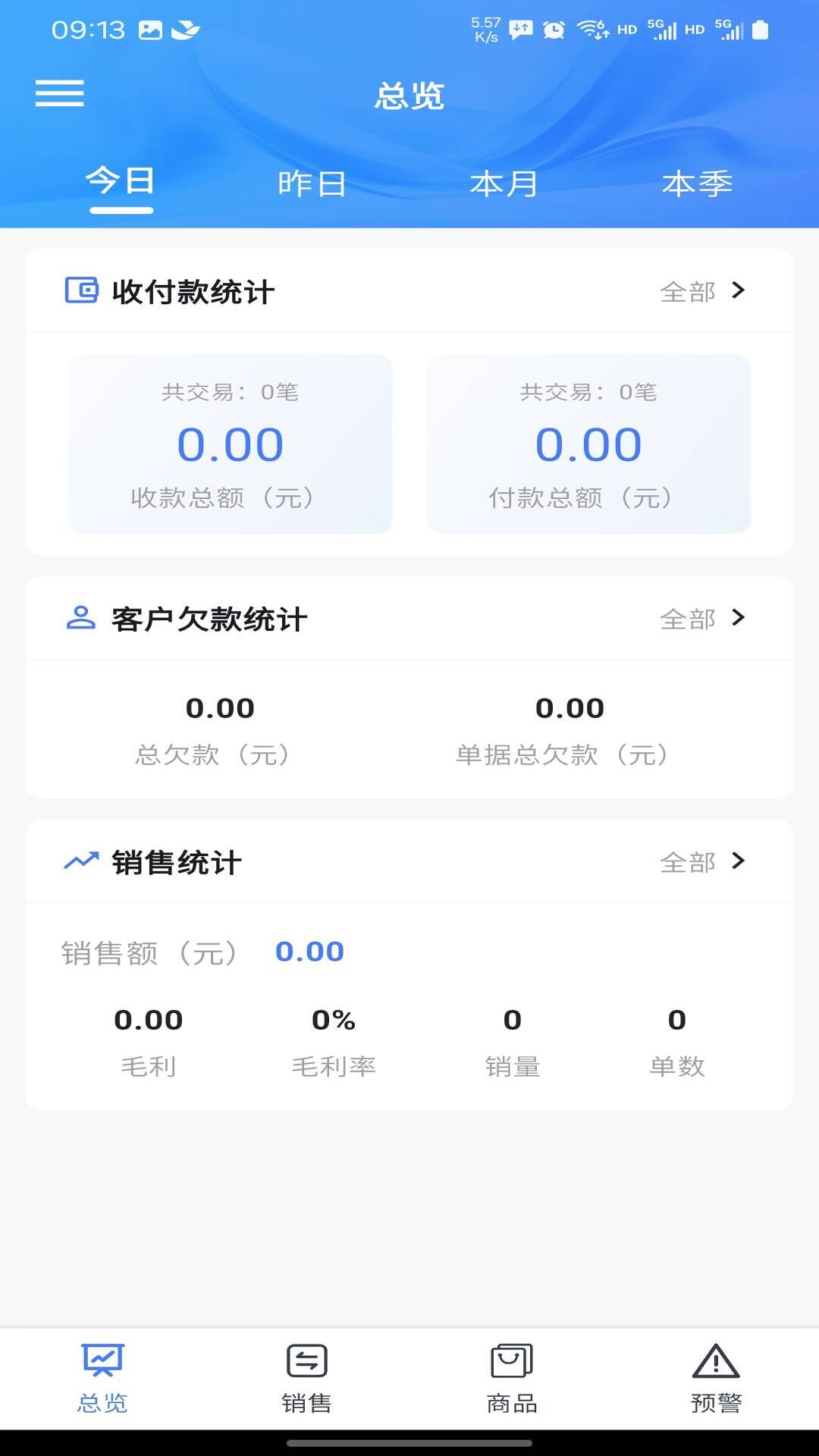This screenshot has width=819, height=1456.
Task: Switch to the 本季 tab
Action: coord(697,183)
